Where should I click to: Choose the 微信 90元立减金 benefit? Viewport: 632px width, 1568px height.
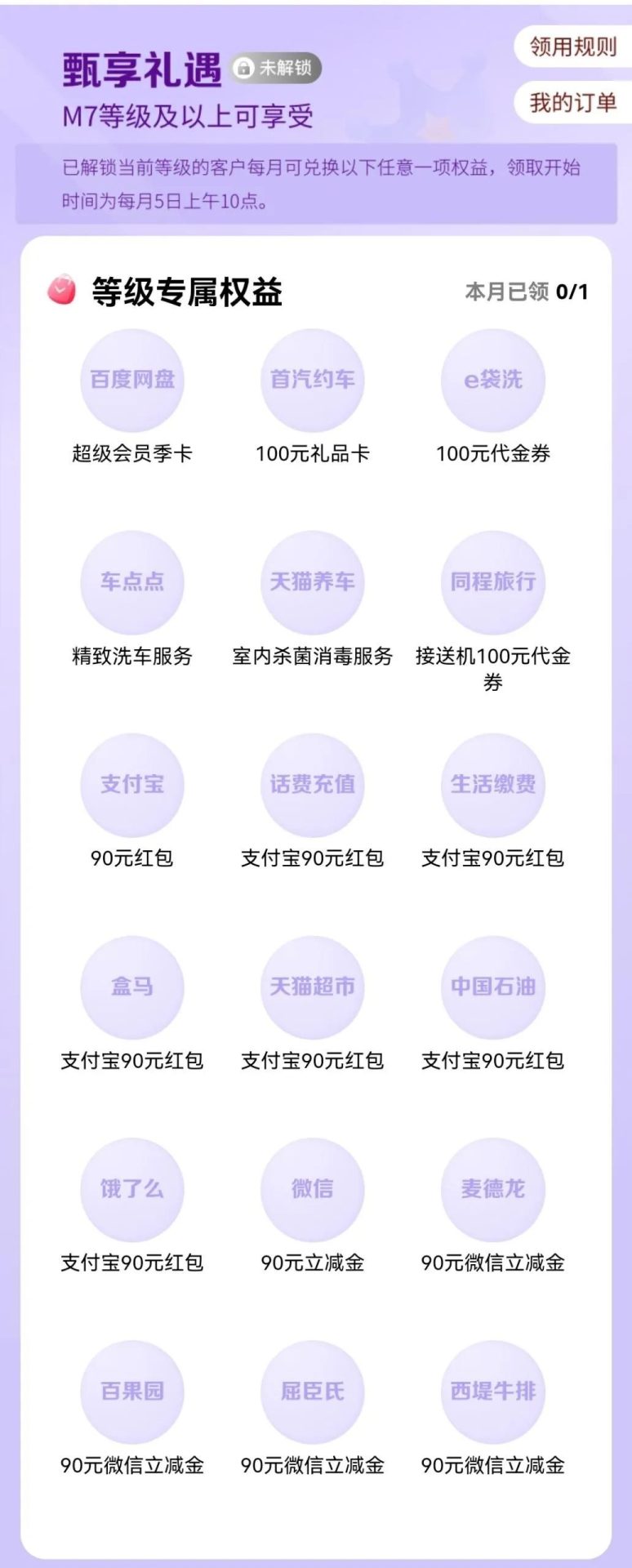[x=313, y=1189]
